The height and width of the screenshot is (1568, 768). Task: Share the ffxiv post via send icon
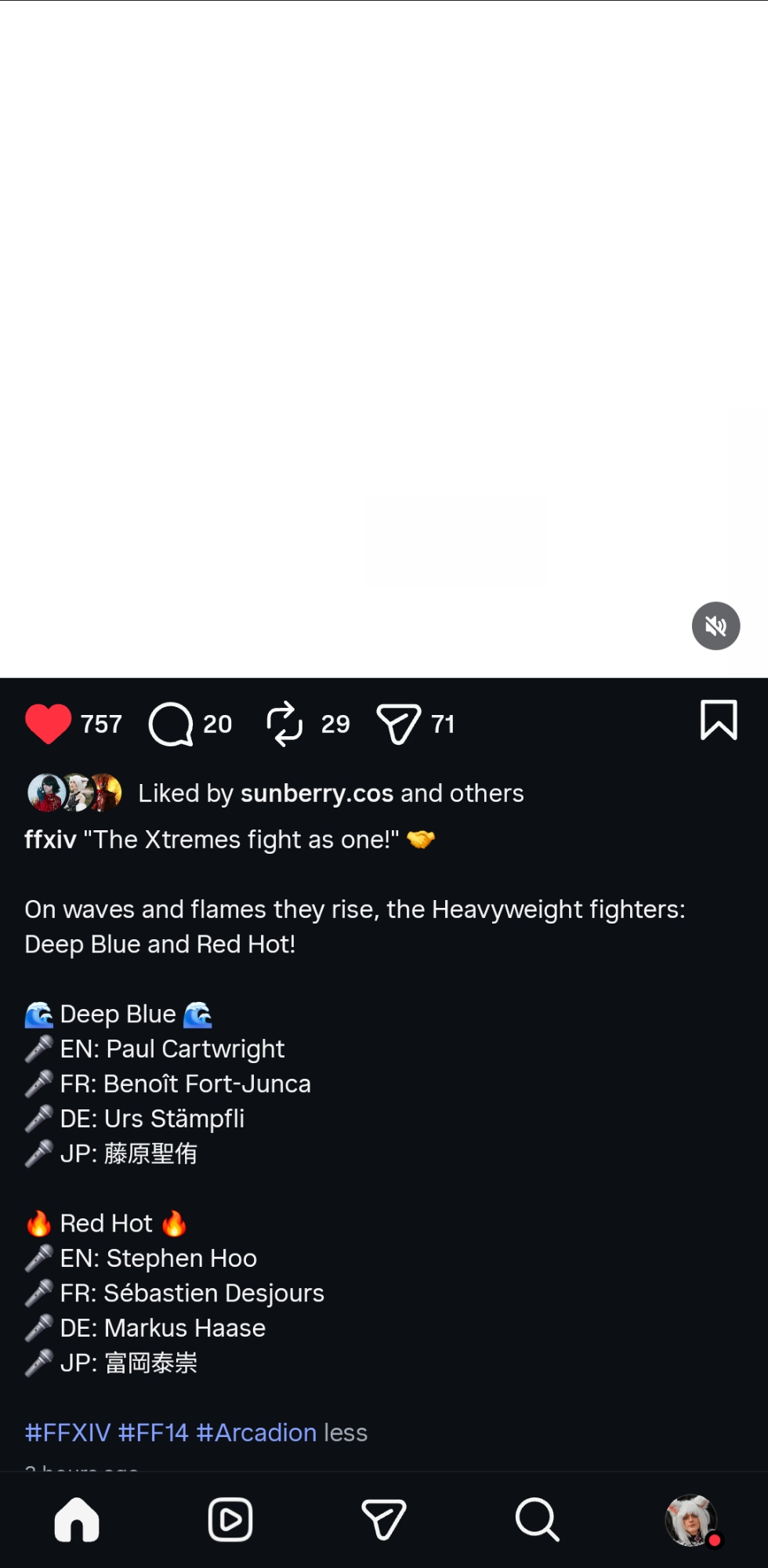[x=399, y=724]
